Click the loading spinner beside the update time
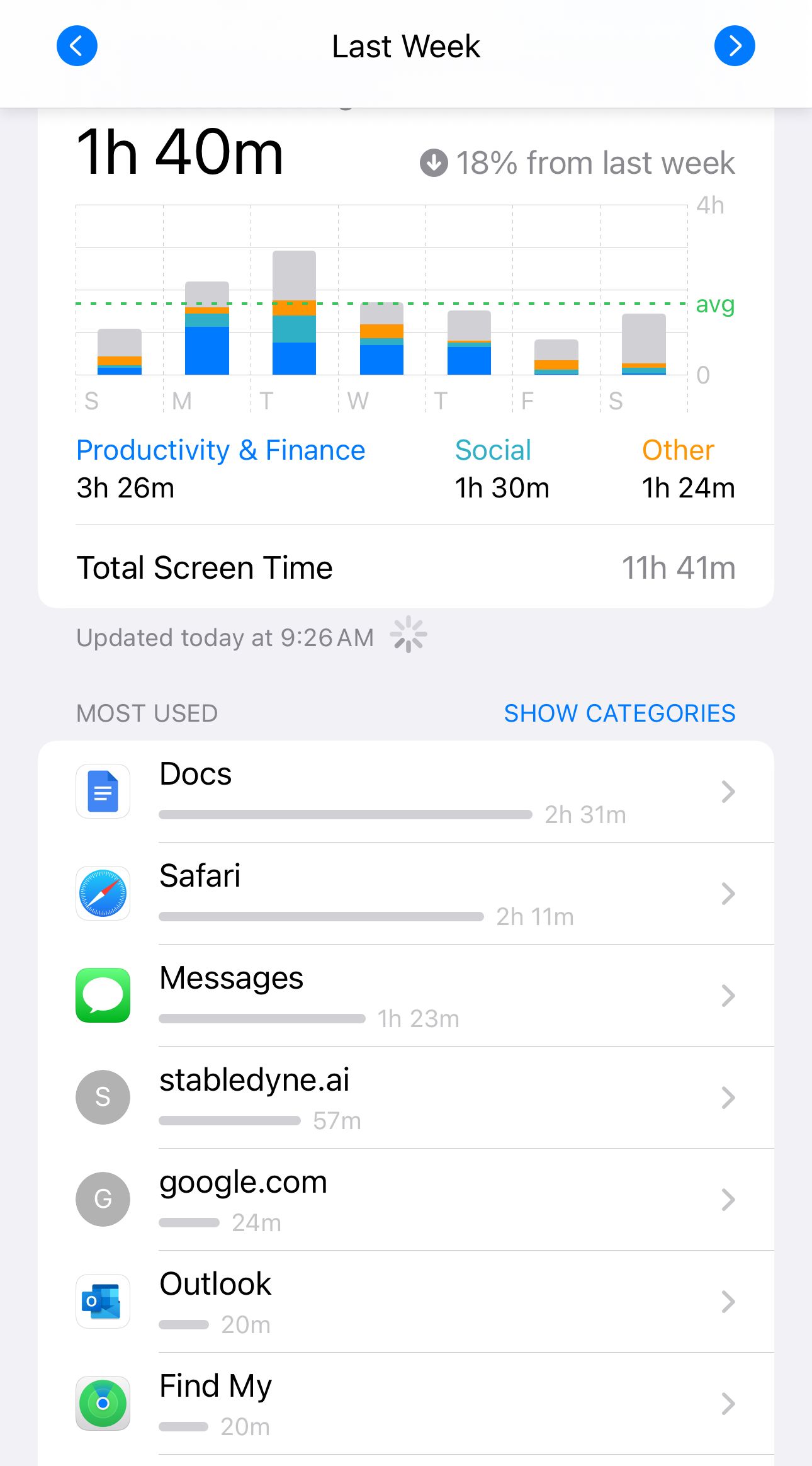The image size is (812, 1466). click(x=409, y=636)
